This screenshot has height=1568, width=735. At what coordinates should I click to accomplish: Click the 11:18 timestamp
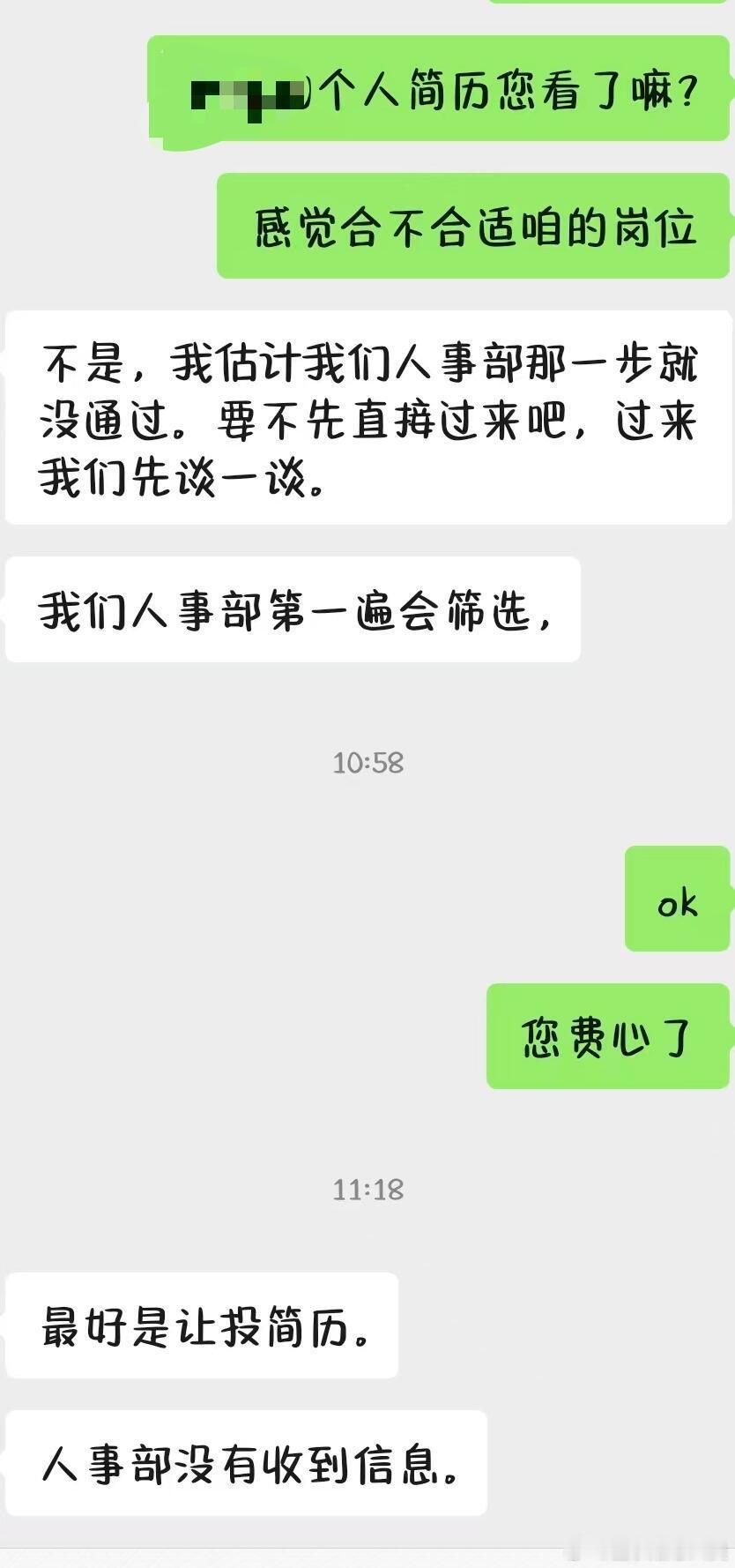367,1190
